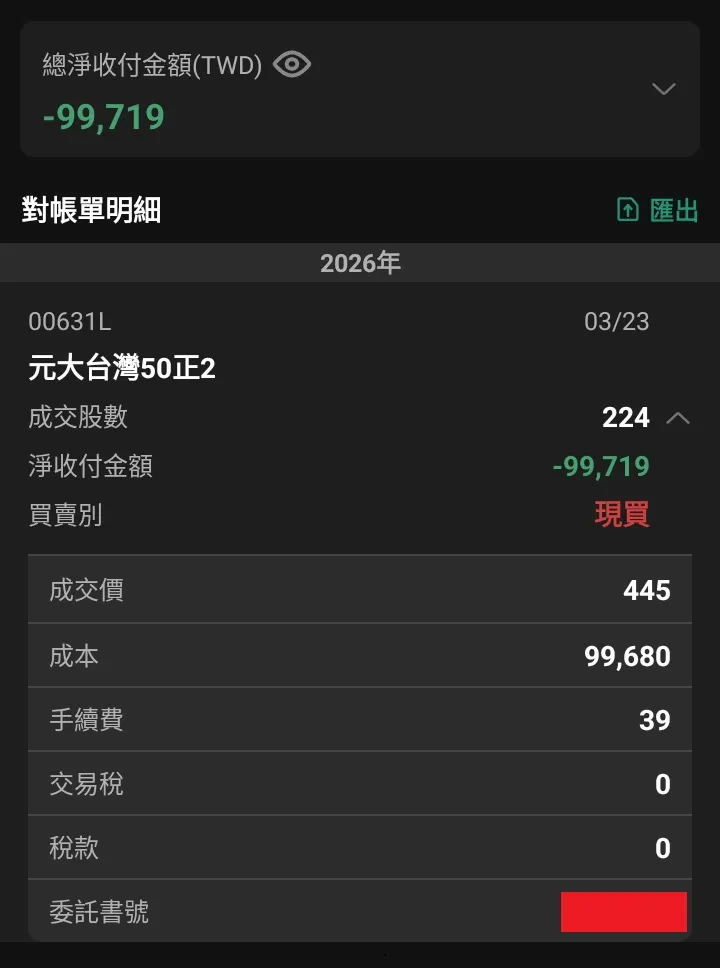This screenshot has width=720, height=968.
Task: Expand the total net amount summary chevron
Action: click(x=664, y=89)
